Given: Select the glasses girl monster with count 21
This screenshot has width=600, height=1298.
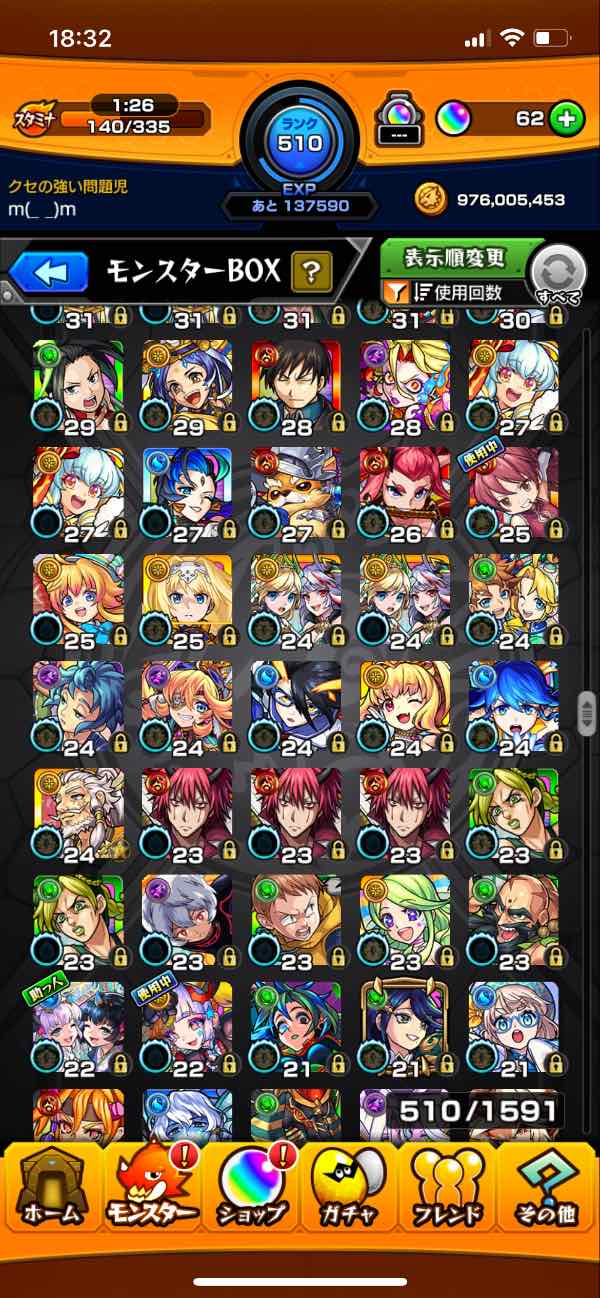Looking at the screenshot, I should pyautogui.click(x=513, y=1027).
